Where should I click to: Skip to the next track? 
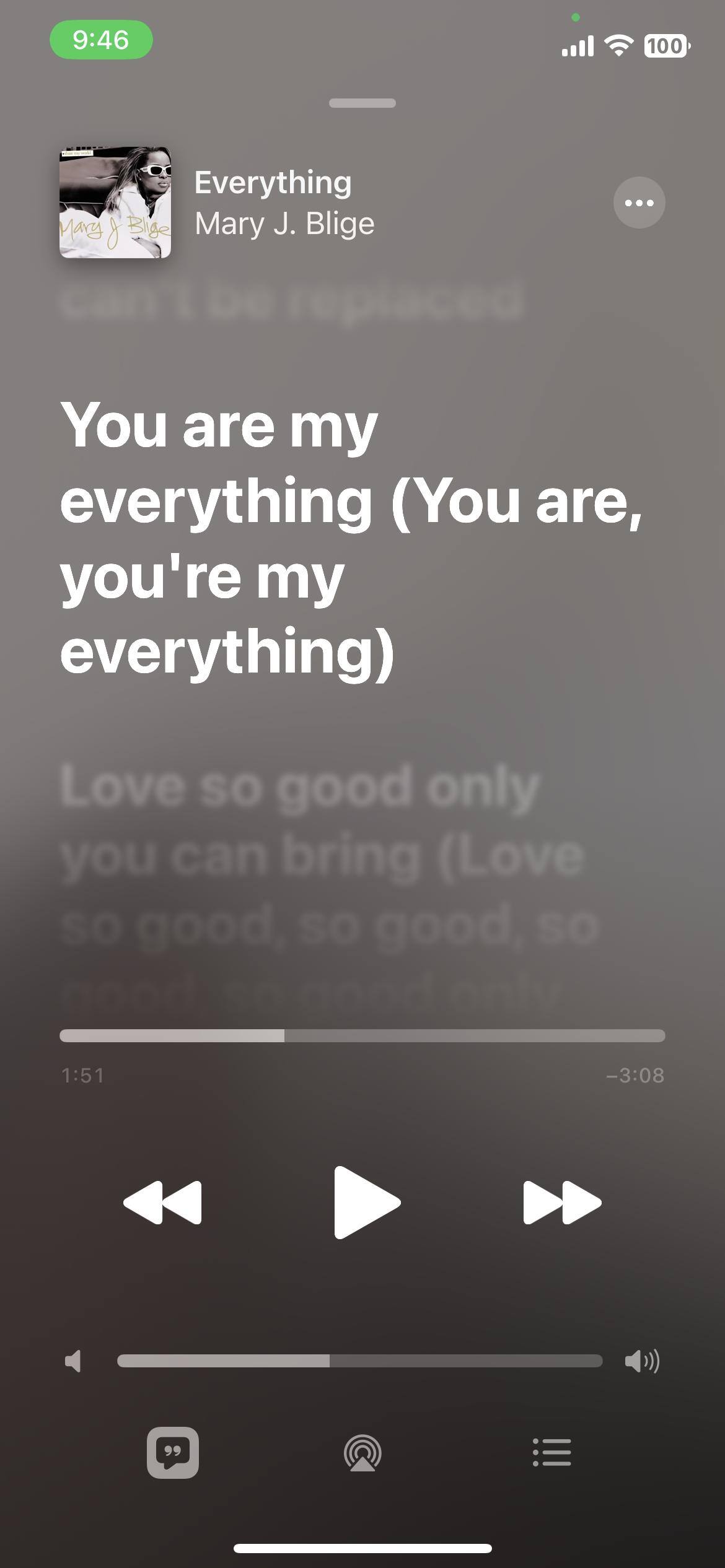tap(562, 1202)
